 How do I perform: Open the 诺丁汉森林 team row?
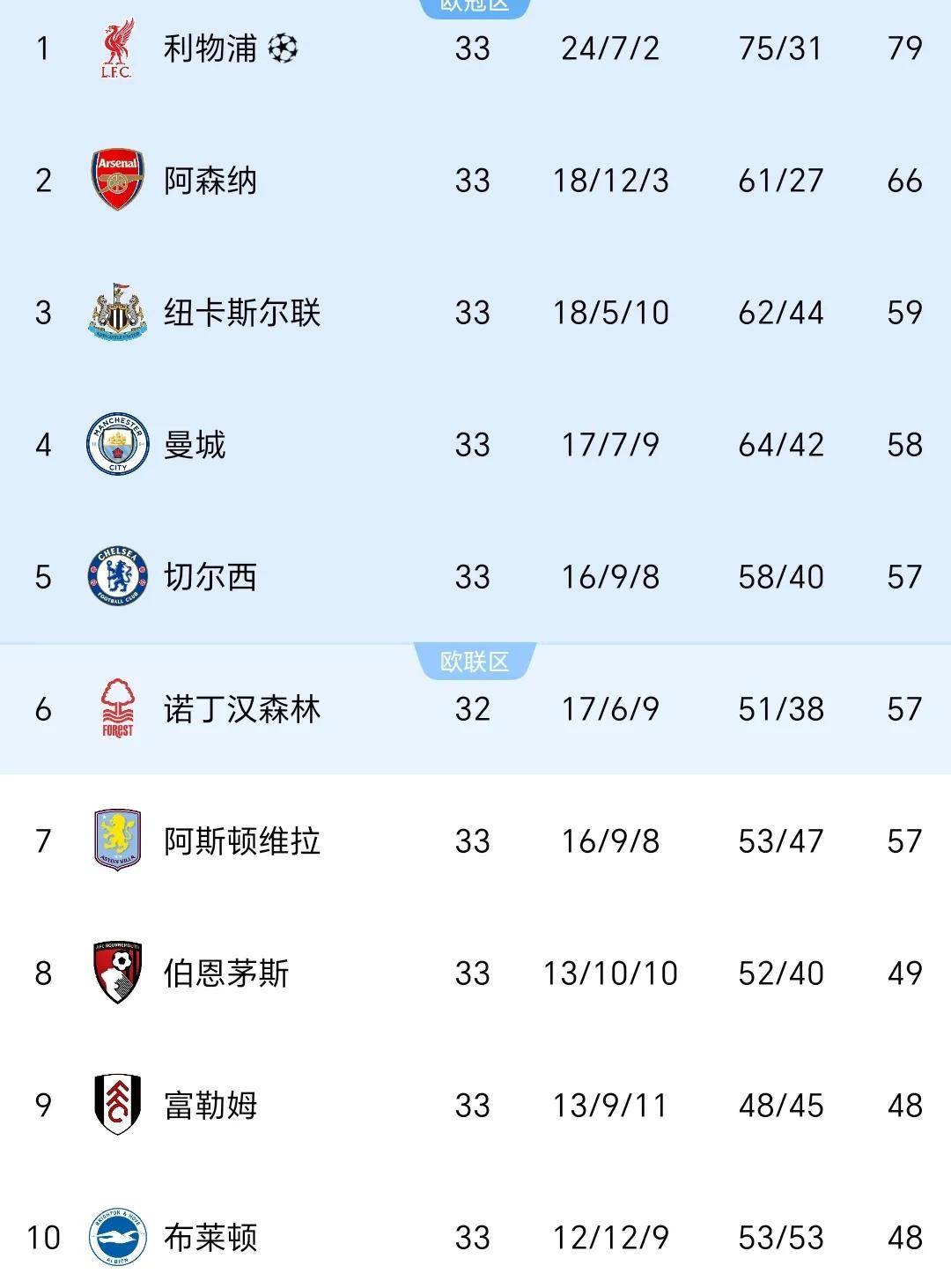(x=241, y=709)
